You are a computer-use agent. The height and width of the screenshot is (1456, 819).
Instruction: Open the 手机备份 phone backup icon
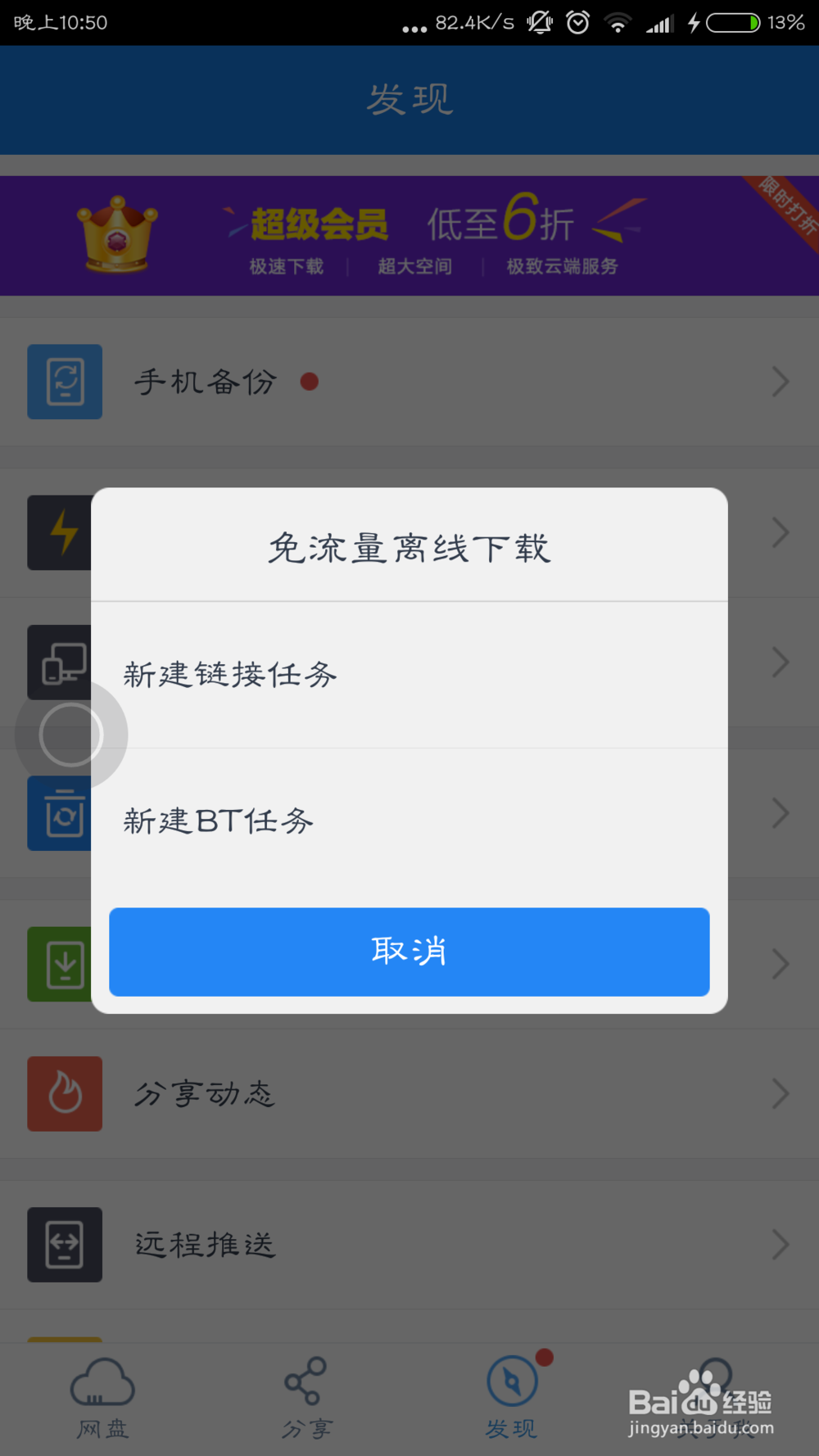(x=65, y=382)
